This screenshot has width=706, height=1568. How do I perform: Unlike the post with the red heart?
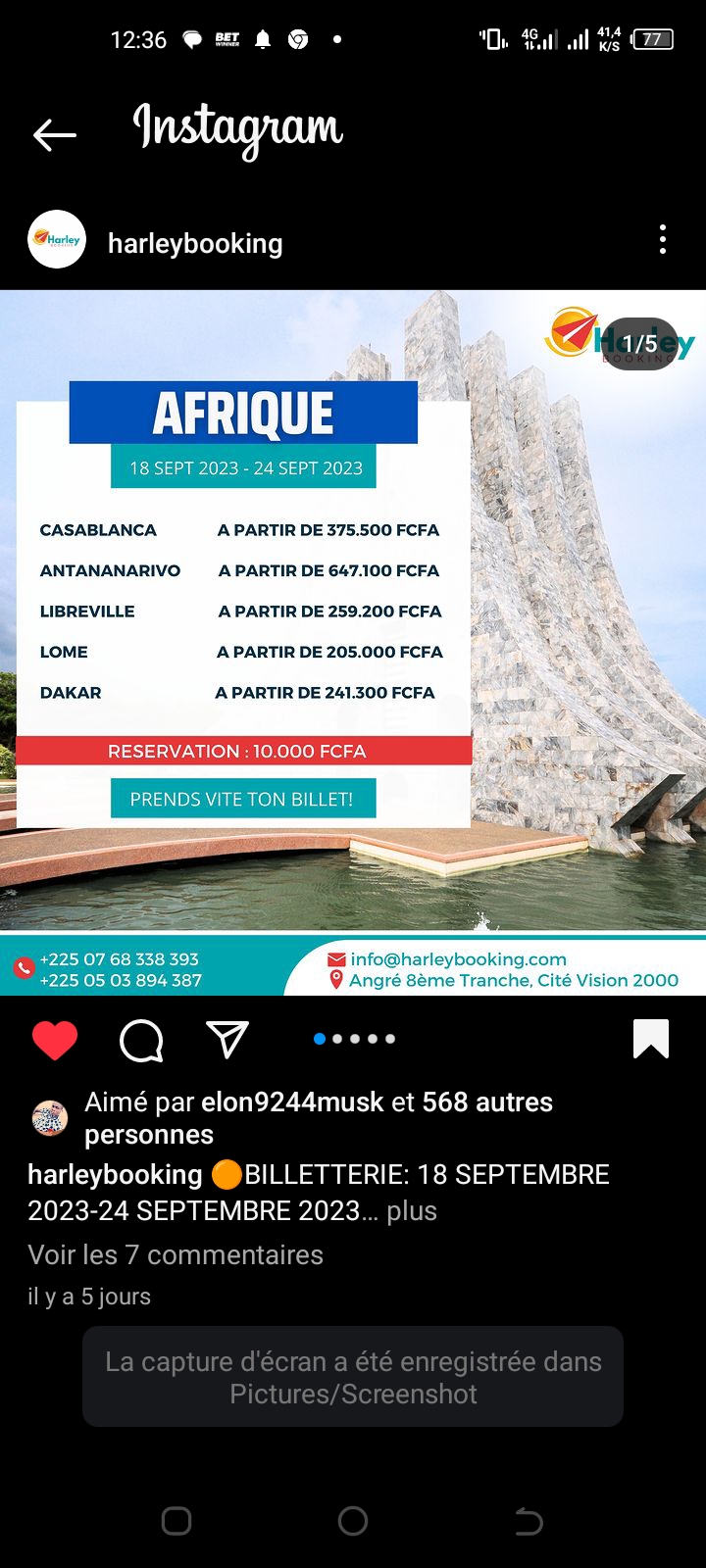55,1040
